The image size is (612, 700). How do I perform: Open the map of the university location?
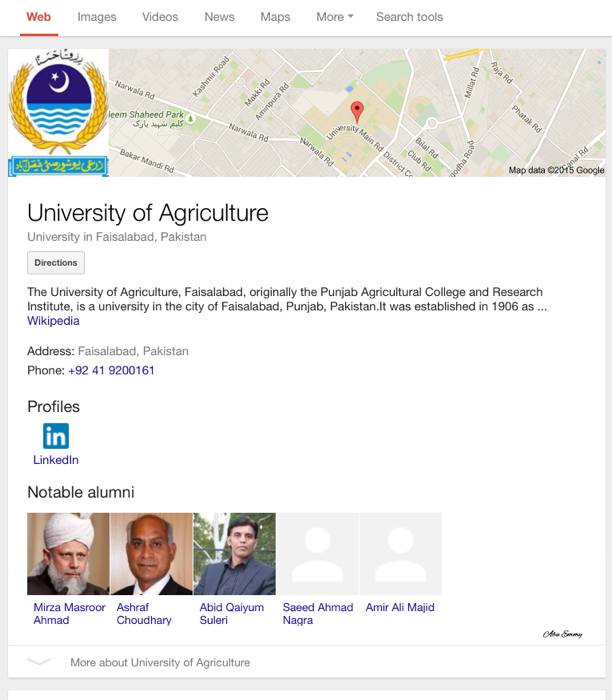pos(356,113)
